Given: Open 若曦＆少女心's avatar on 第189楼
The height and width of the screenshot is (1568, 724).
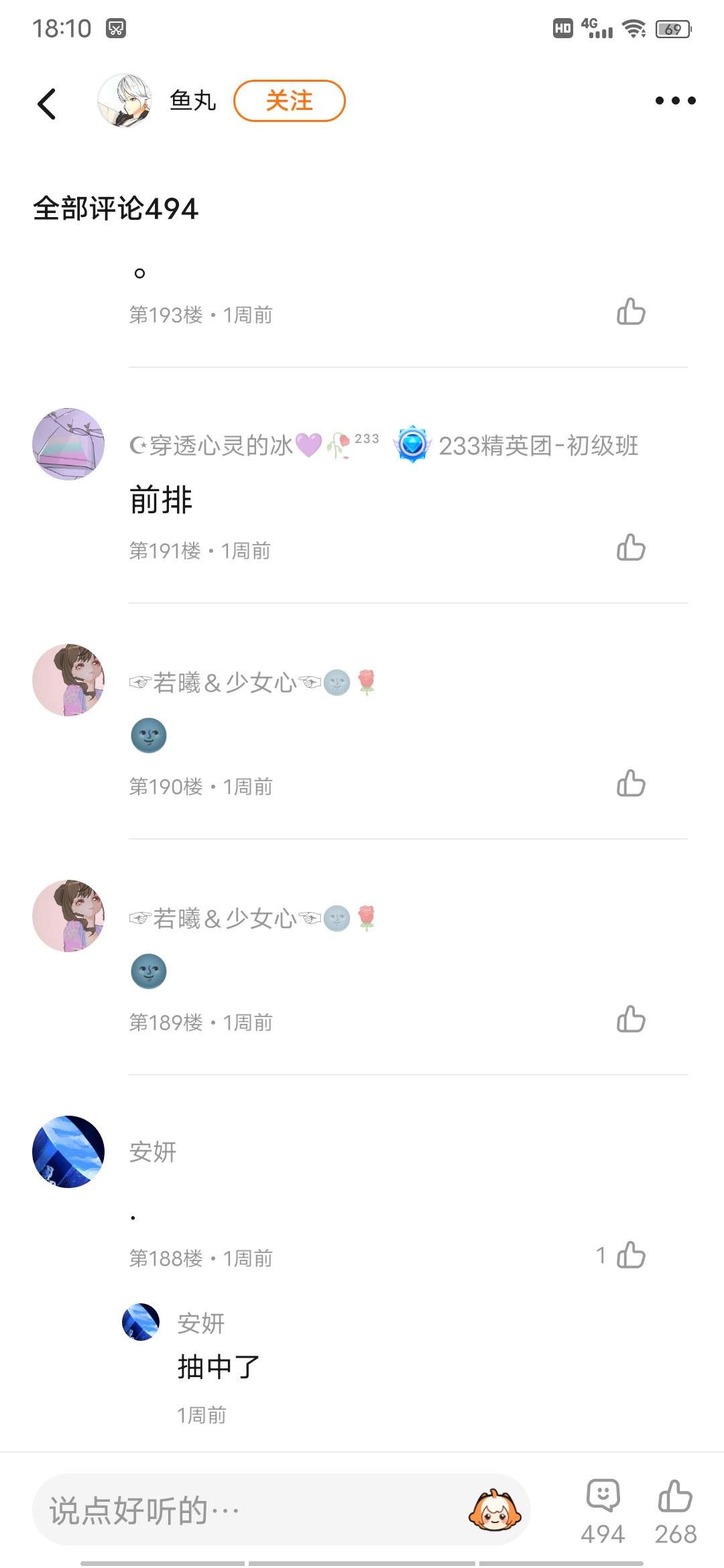Looking at the screenshot, I should click(68, 916).
